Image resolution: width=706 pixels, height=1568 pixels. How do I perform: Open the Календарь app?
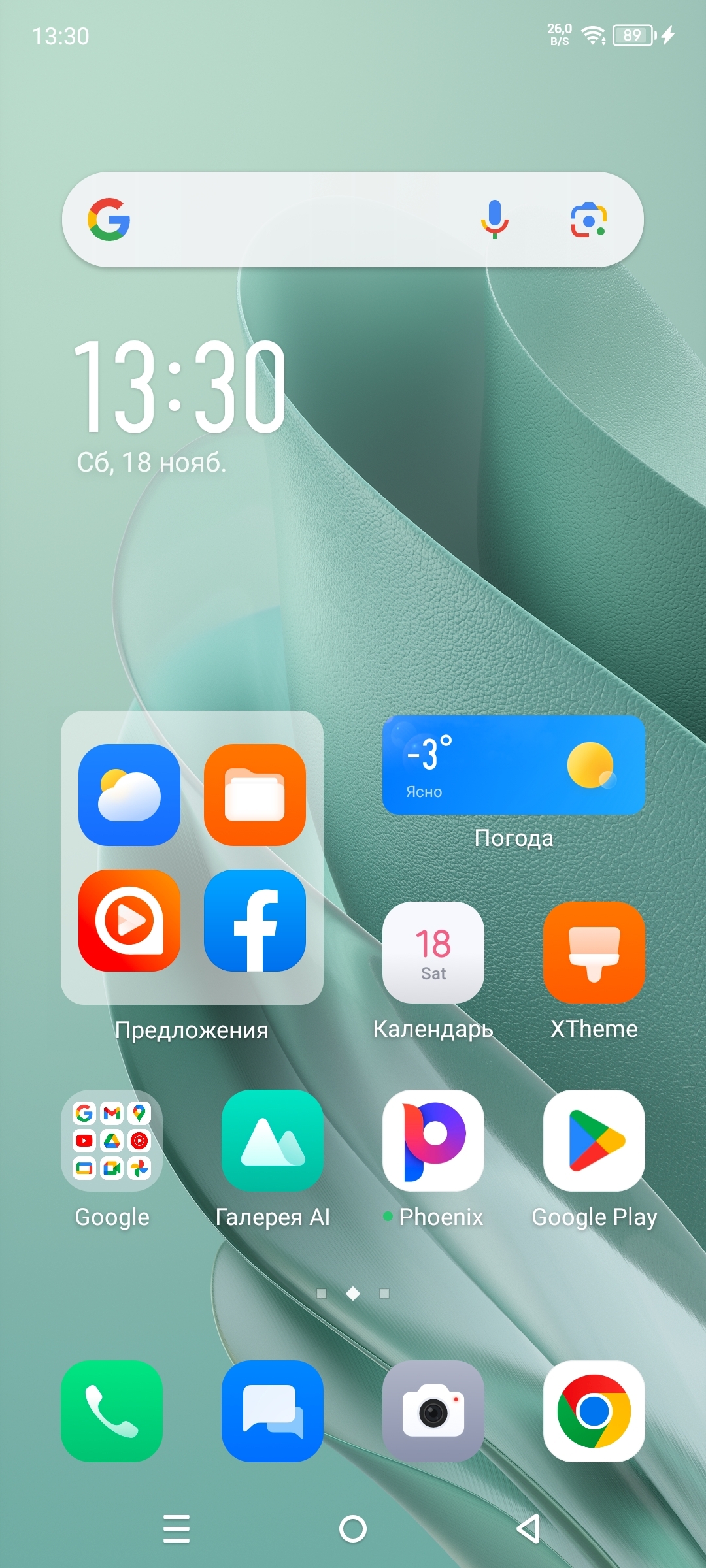433,953
